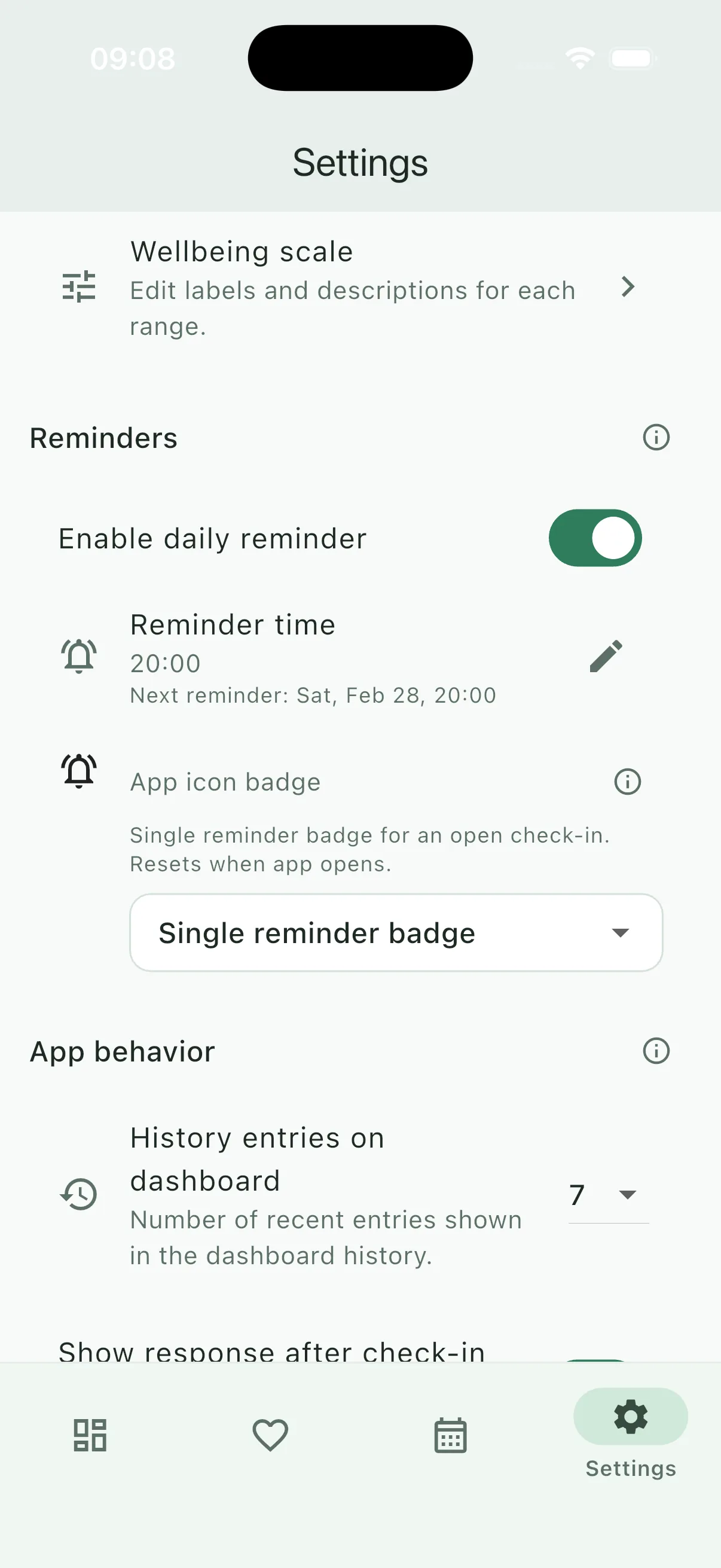Image resolution: width=721 pixels, height=1568 pixels.
Task: Expand the Single reminder badge dropdown
Action: (x=396, y=932)
